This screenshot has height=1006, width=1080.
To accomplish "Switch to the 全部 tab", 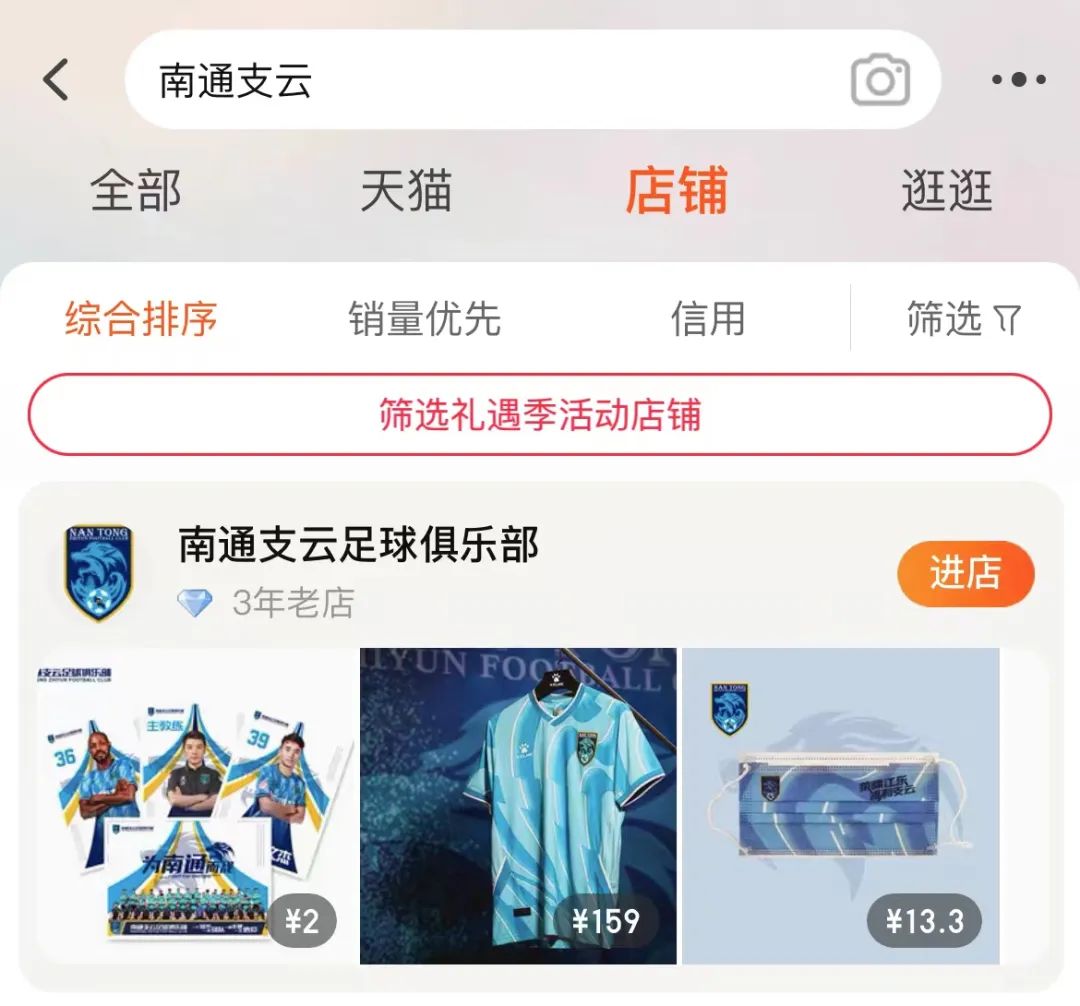I will click(x=136, y=190).
